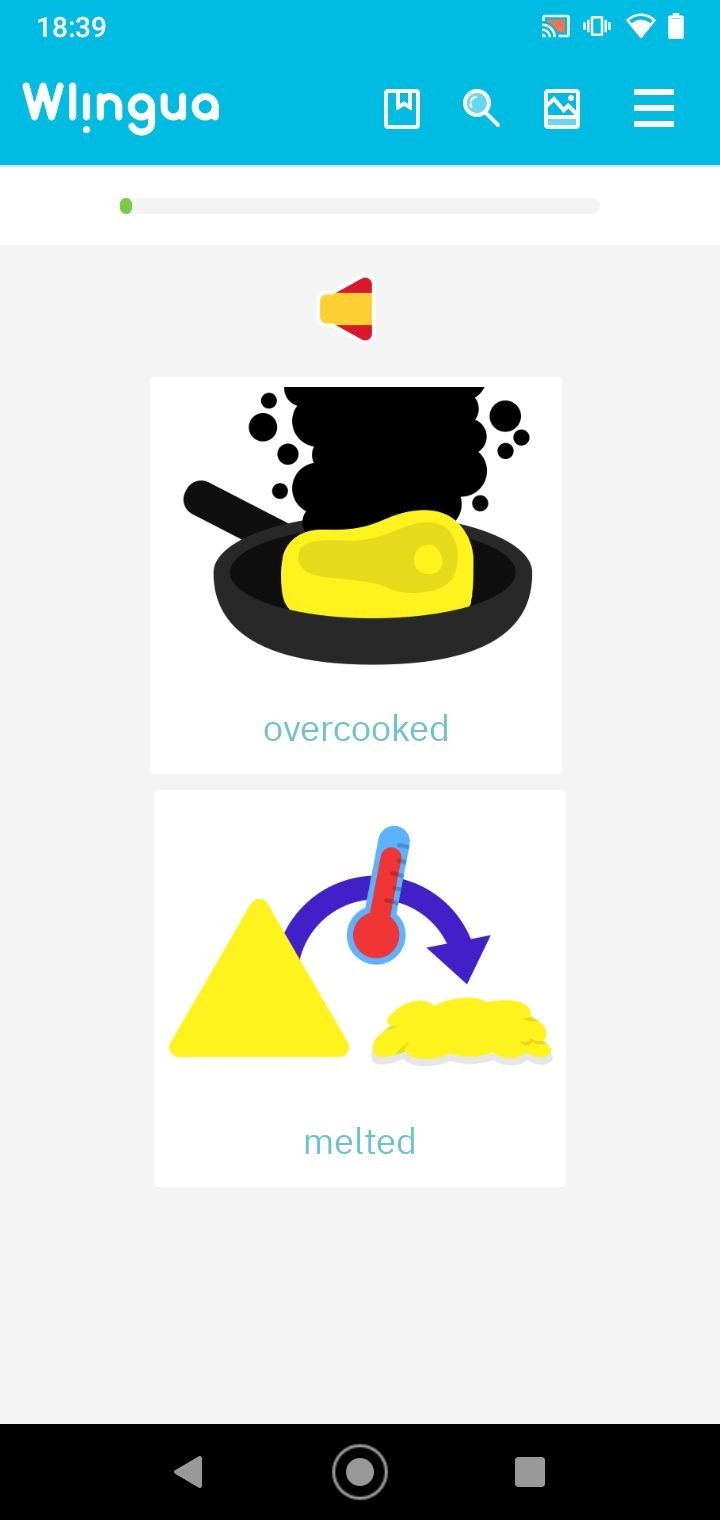Open the search magnifier icon
Viewport: 720px width, 1520px height.
tap(481, 109)
